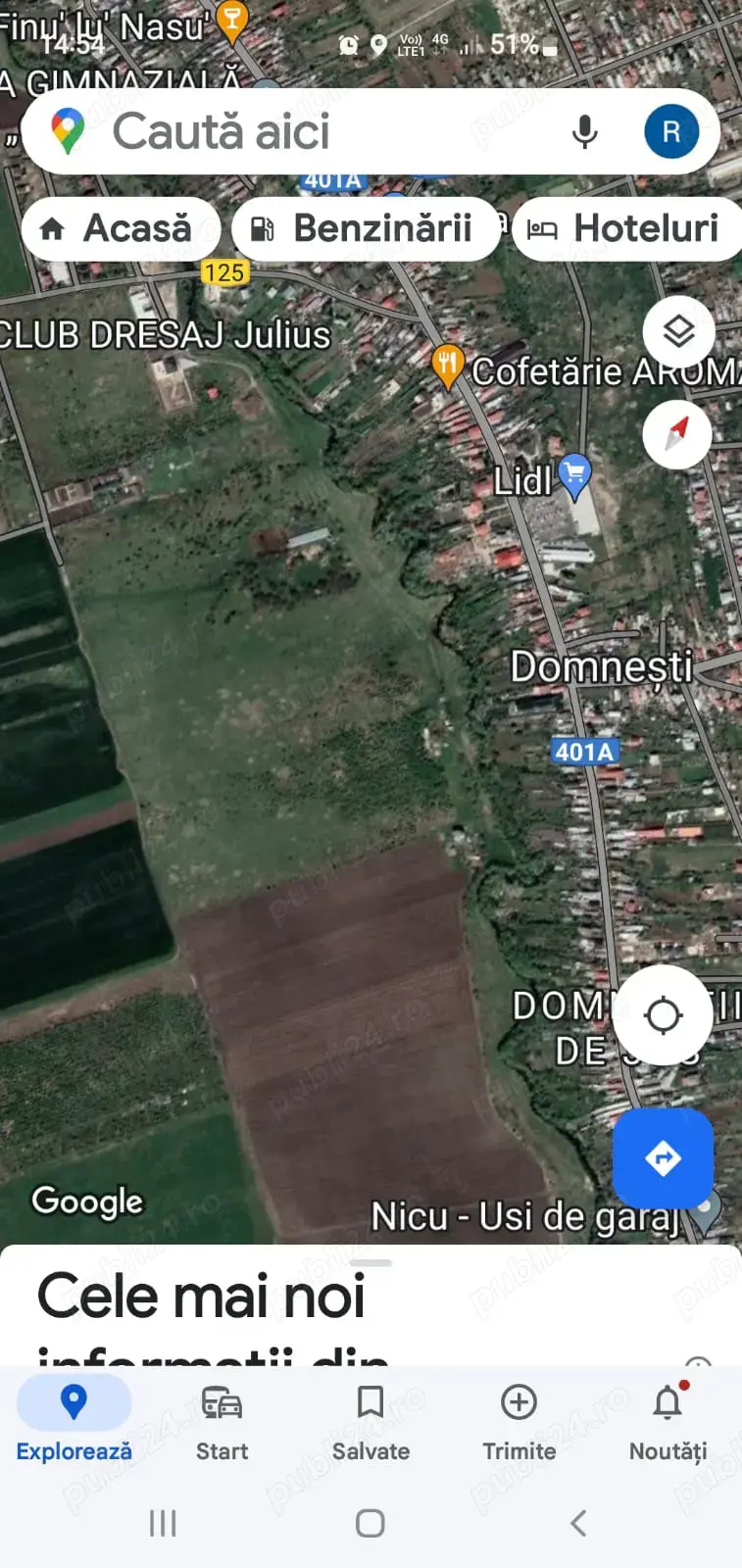Tap the compass icon to reset orientation
The image size is (742, 1568).
click(677, 434)
